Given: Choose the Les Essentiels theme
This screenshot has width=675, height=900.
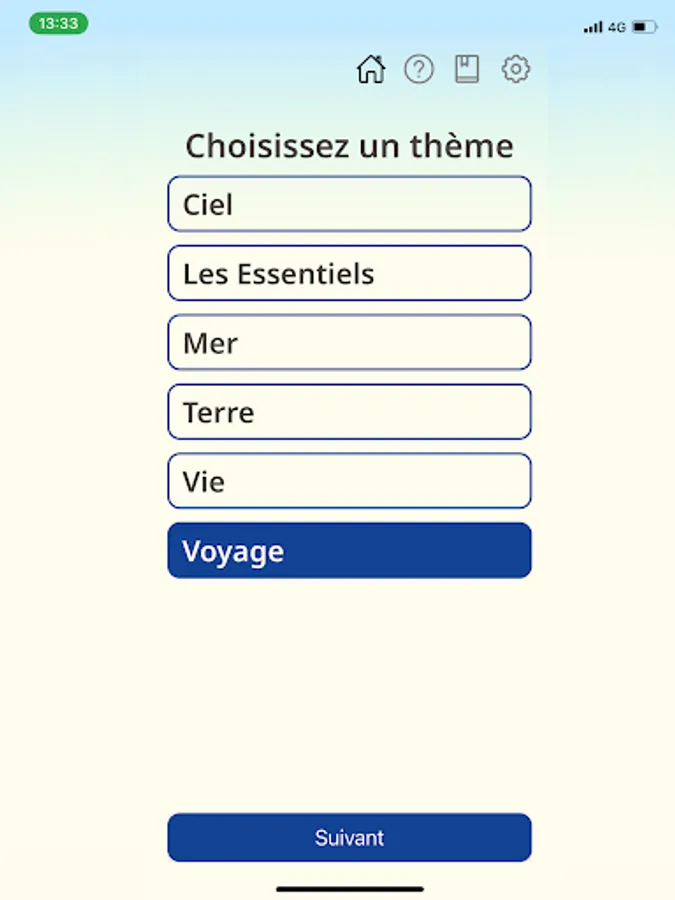Looking at the screenshot, I should tap(349, 273).
